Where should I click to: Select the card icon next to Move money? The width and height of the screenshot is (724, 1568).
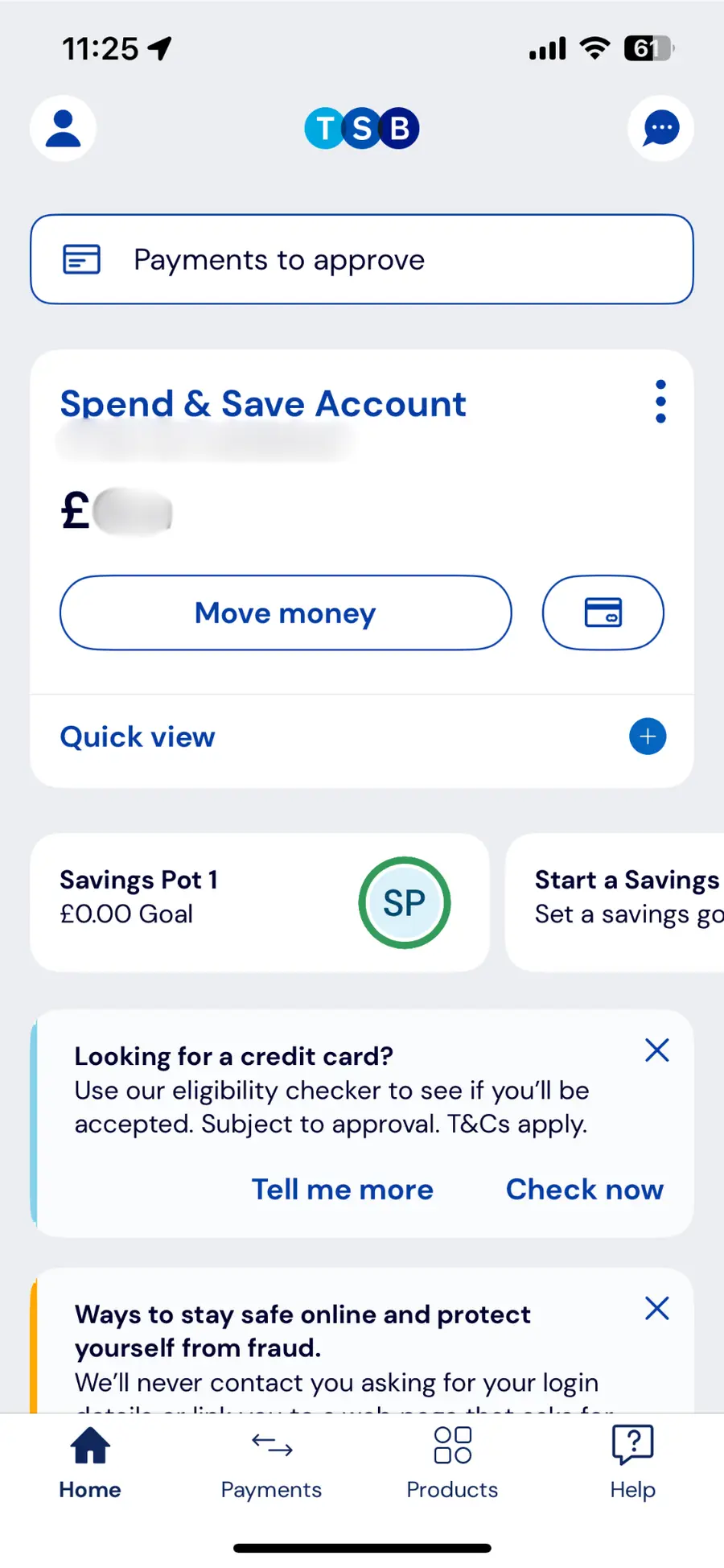(x=603, y=613)
